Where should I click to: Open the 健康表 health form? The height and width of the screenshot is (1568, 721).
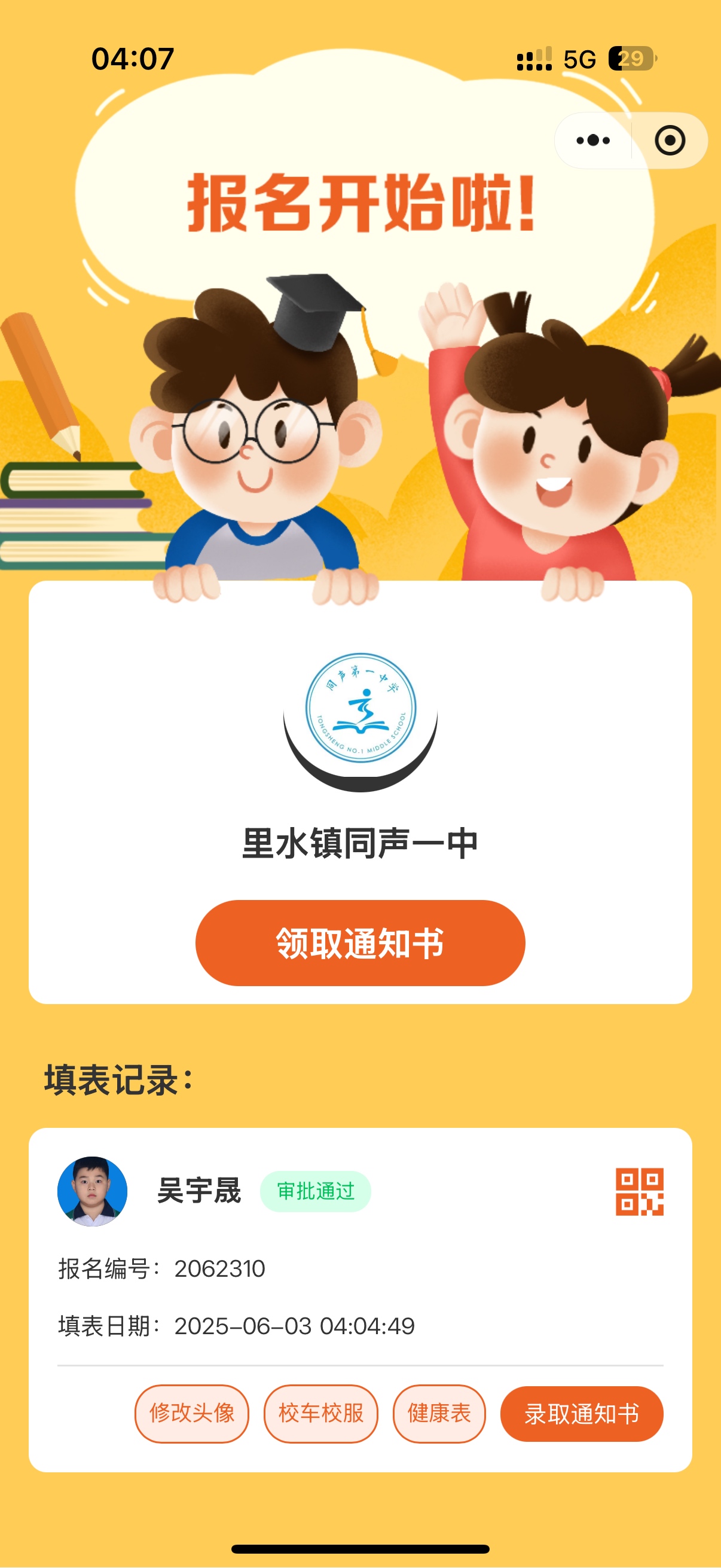pos(439,1413)
